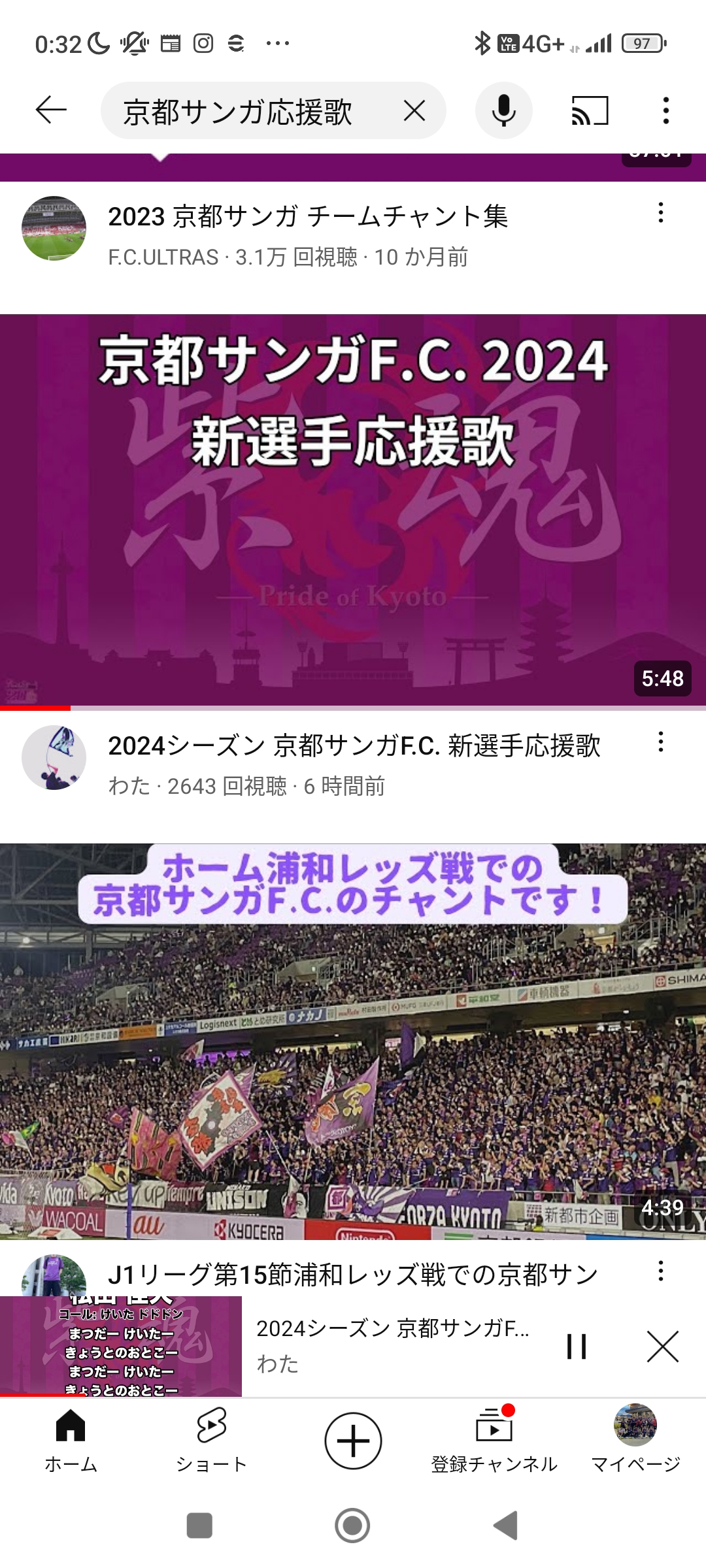
Task: Go back from the search results
Action: [x=51, y=110]
